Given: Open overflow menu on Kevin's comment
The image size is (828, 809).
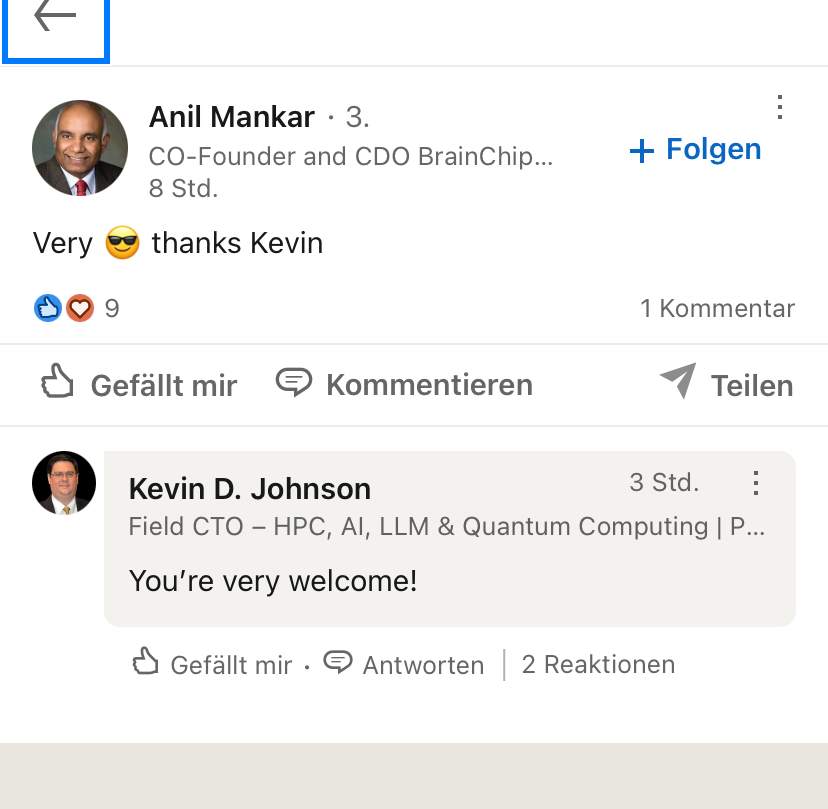Looking at the screenshot, I should click(756, 484).
